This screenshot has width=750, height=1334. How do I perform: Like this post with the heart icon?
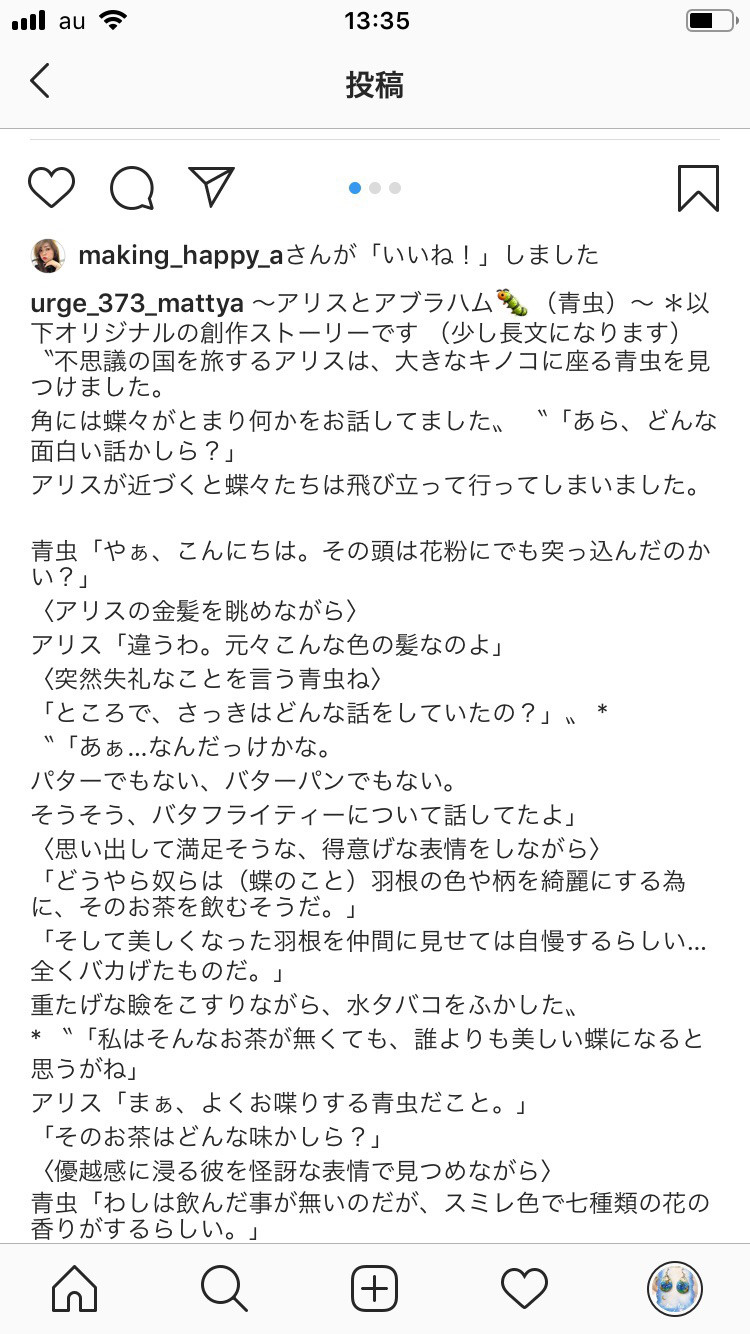(x=51, y=188)
